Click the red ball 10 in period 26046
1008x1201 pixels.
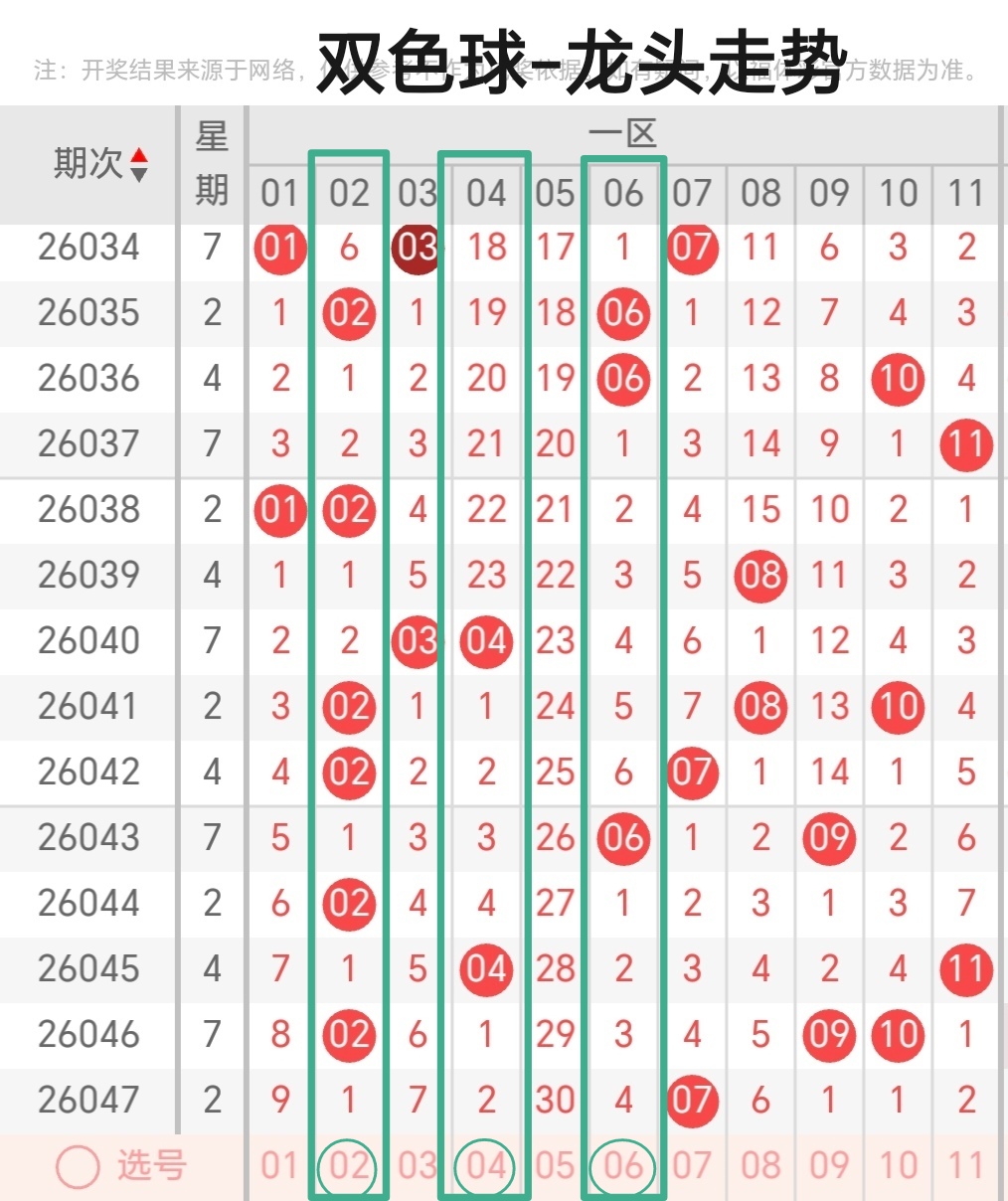897,1034
